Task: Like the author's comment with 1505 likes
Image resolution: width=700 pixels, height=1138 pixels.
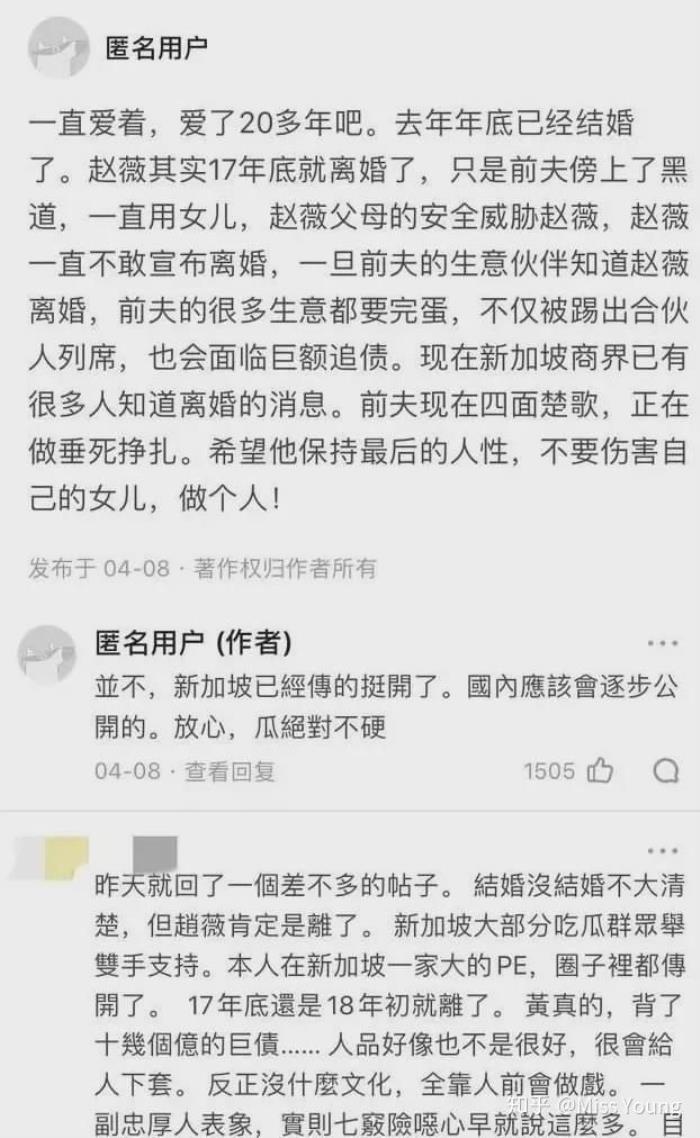Action: (599, 771)
